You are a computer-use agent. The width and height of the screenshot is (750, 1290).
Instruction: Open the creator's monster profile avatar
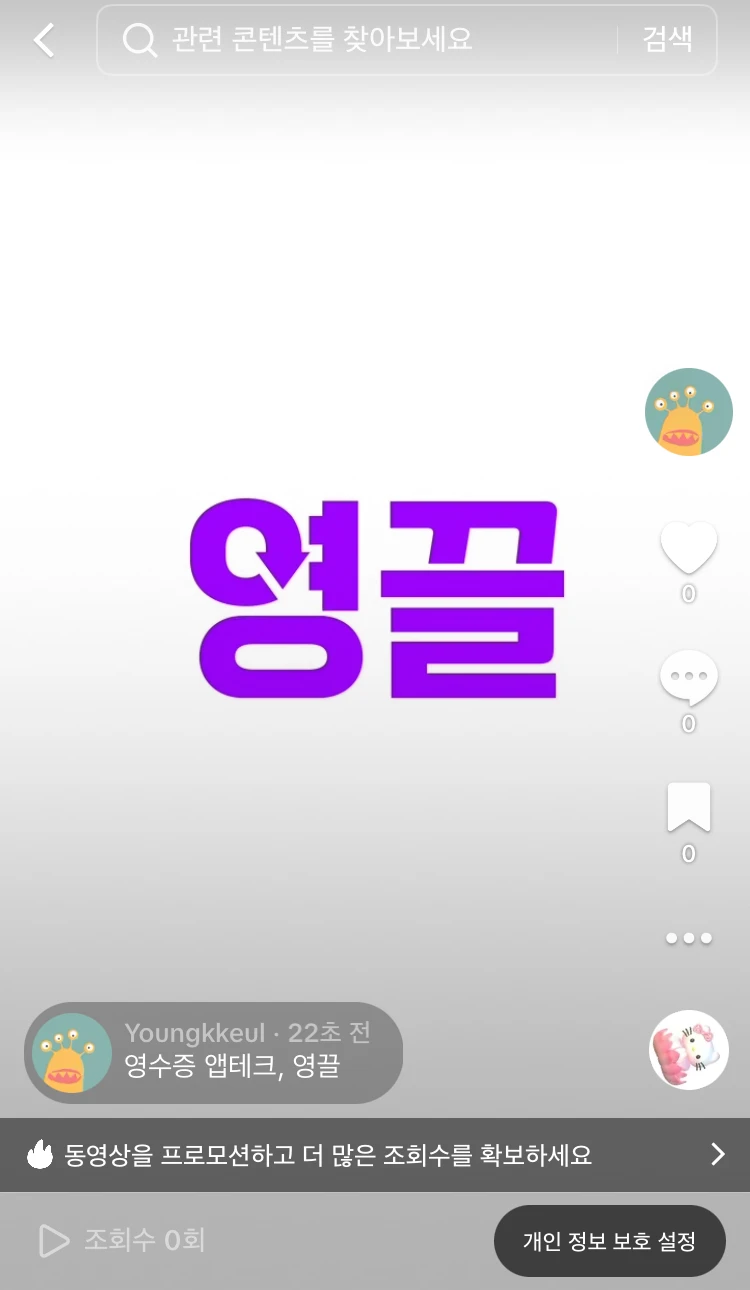[x=688, y=412]
